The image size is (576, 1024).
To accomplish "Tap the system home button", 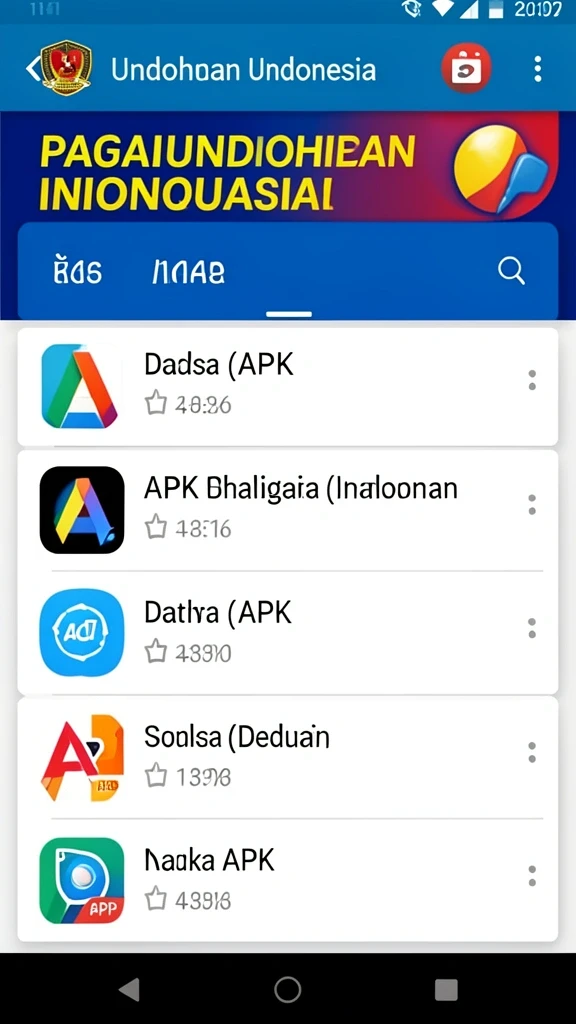I will pos(287,989).
